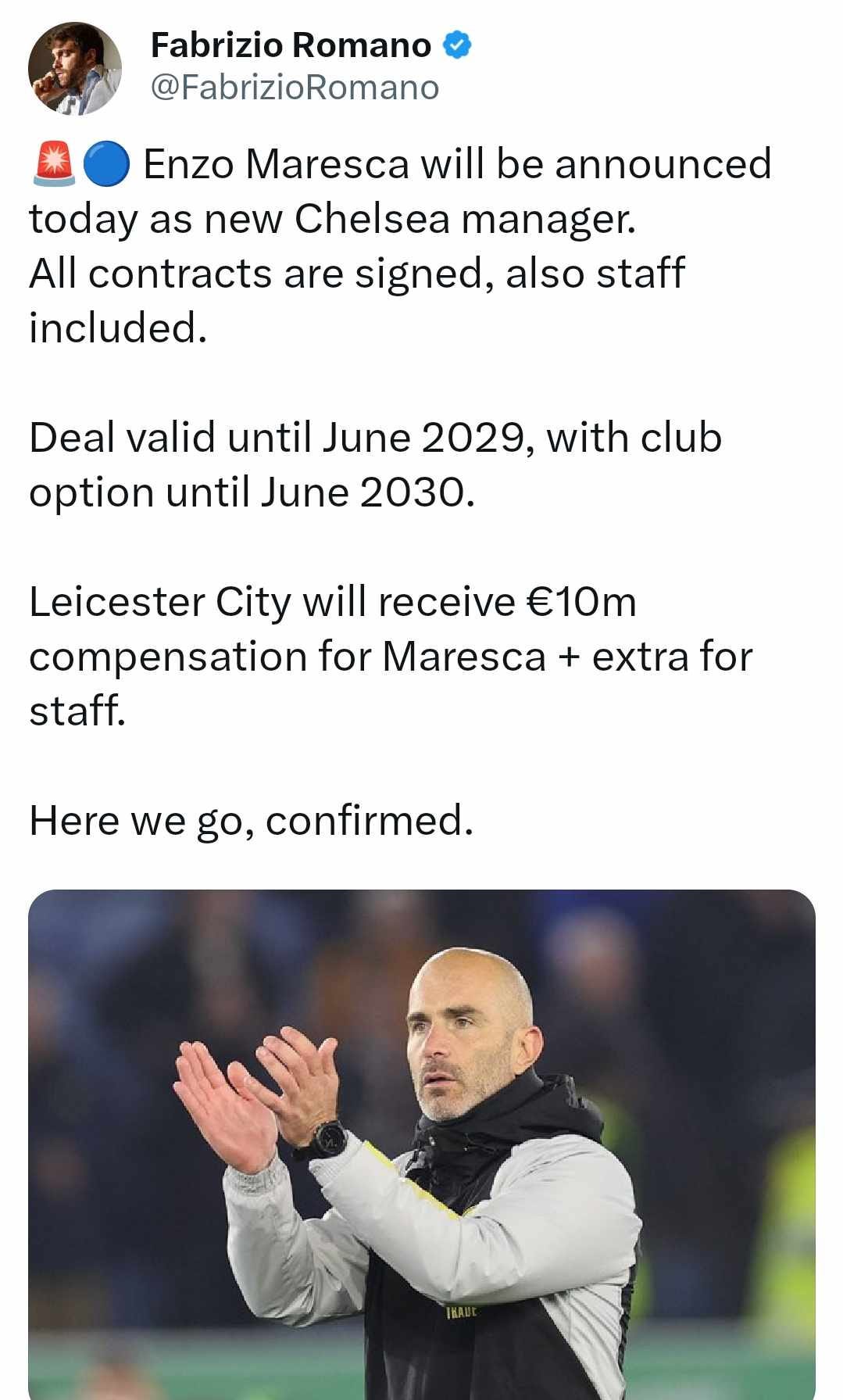Open Fabrizio Romano's profile picture
843x1400 pixels.
[75, 68]
